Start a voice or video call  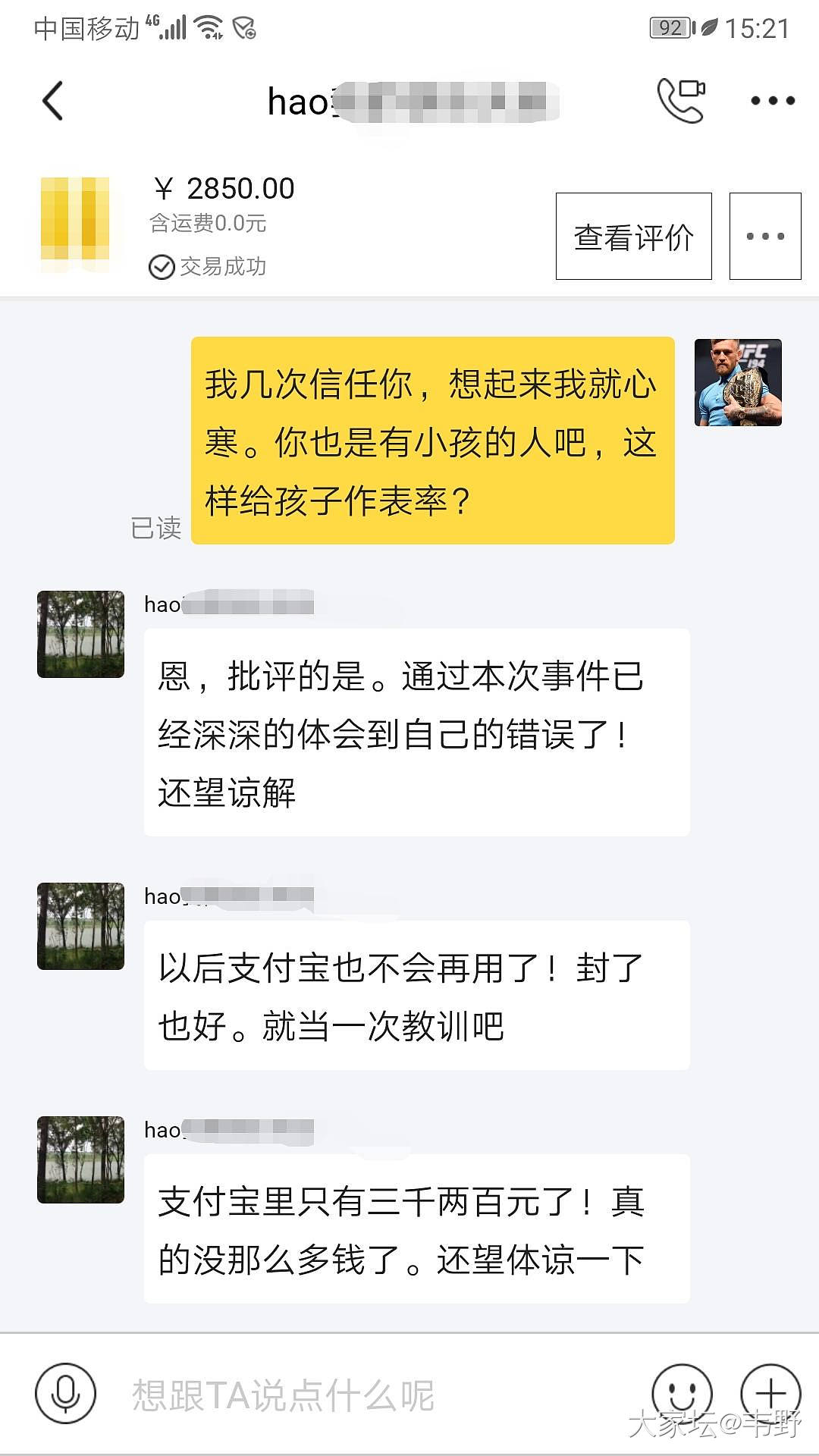pyautogui.click(x=680, y=100)
